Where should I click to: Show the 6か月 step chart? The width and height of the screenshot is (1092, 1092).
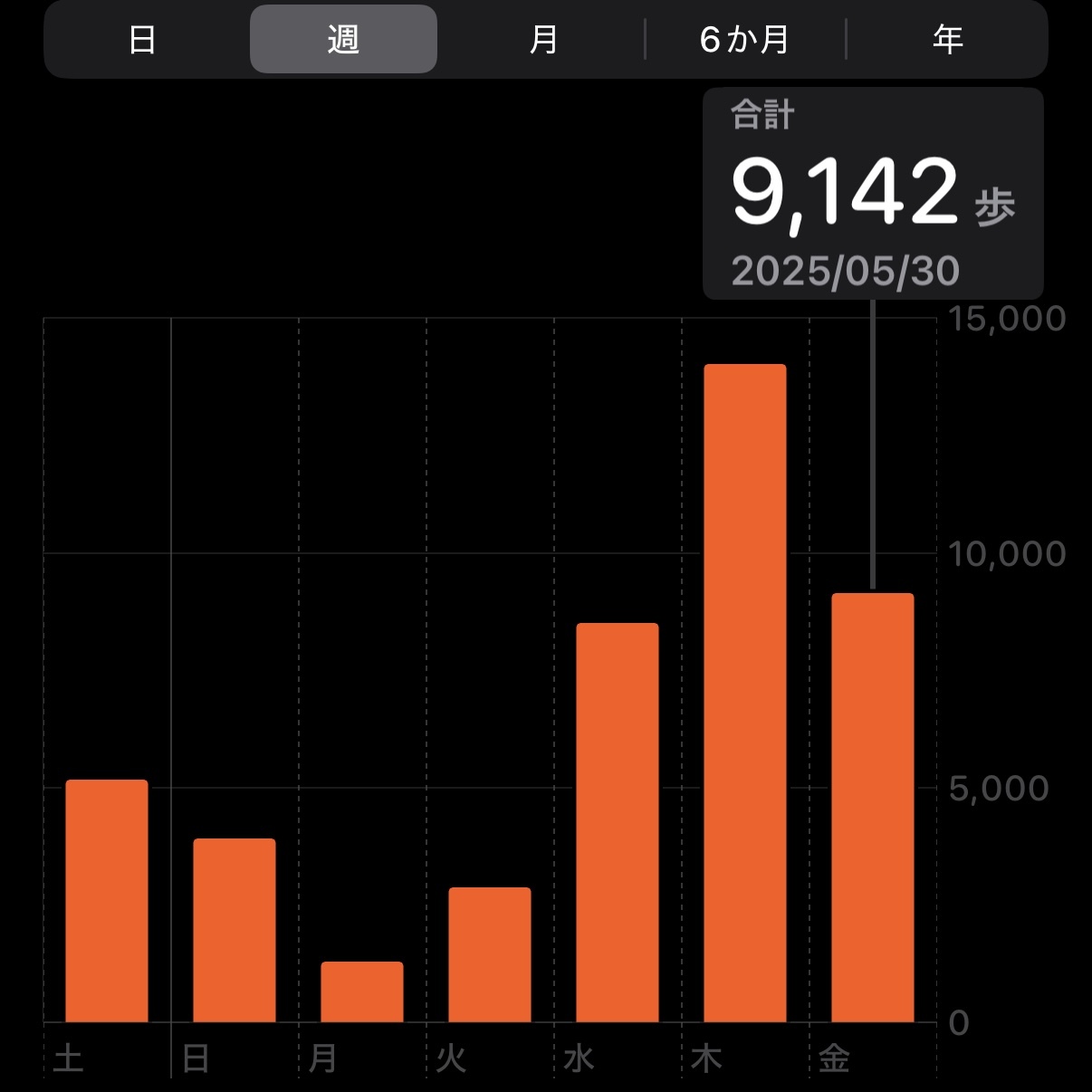point(744,40)
